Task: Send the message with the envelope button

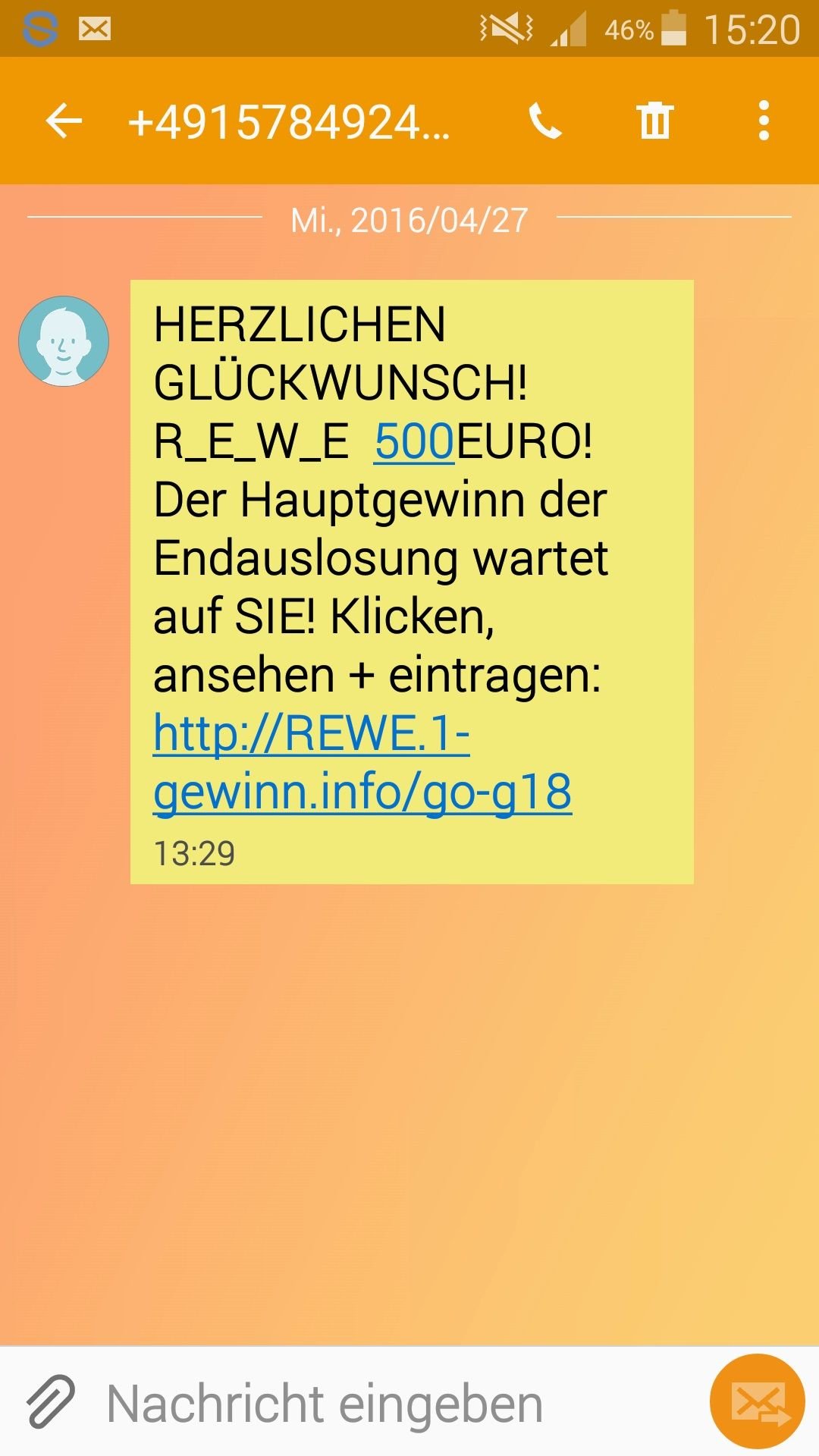Action: (x=757, y=1402)
